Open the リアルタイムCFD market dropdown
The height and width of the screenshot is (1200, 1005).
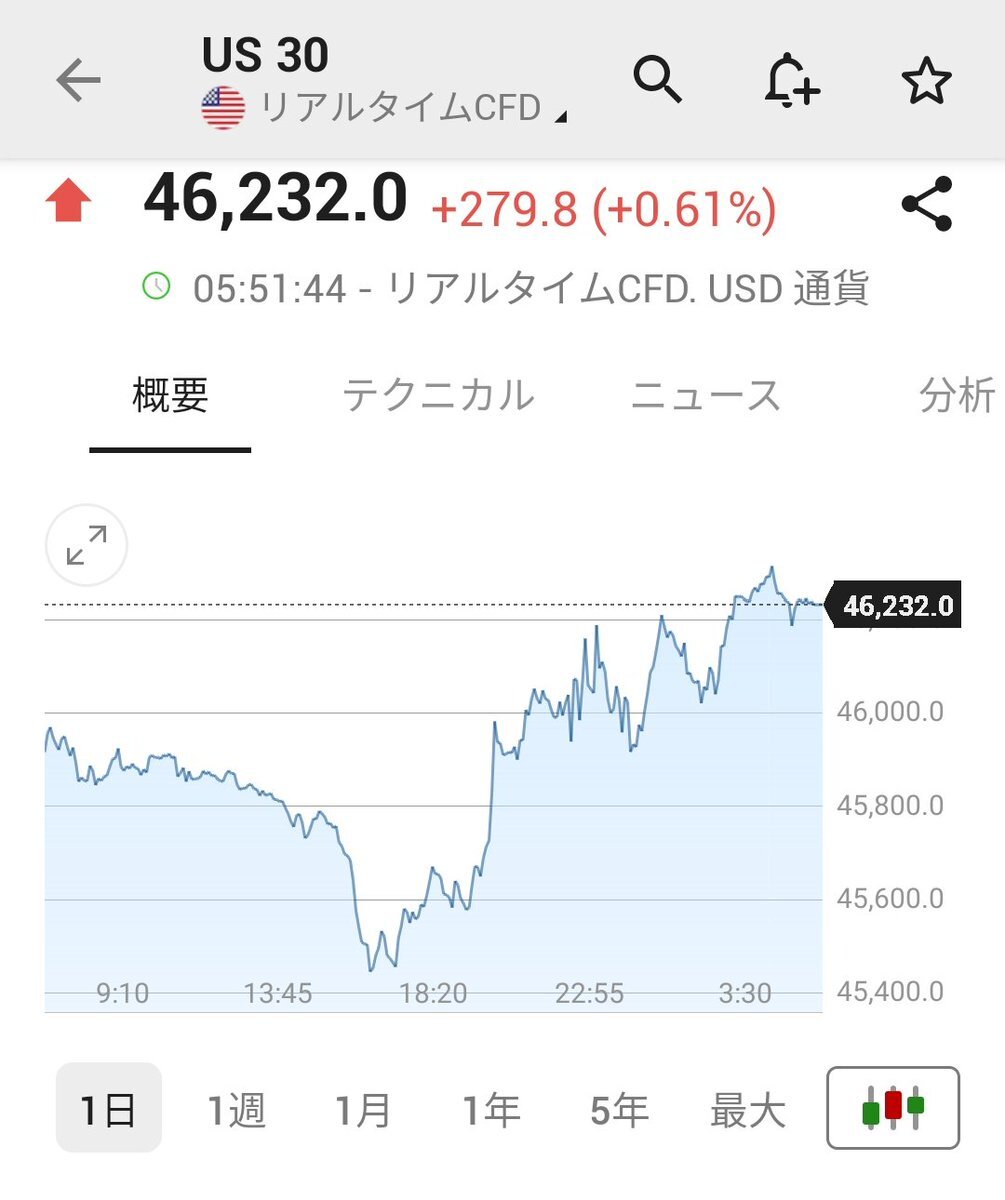click(x=400, y=108)
